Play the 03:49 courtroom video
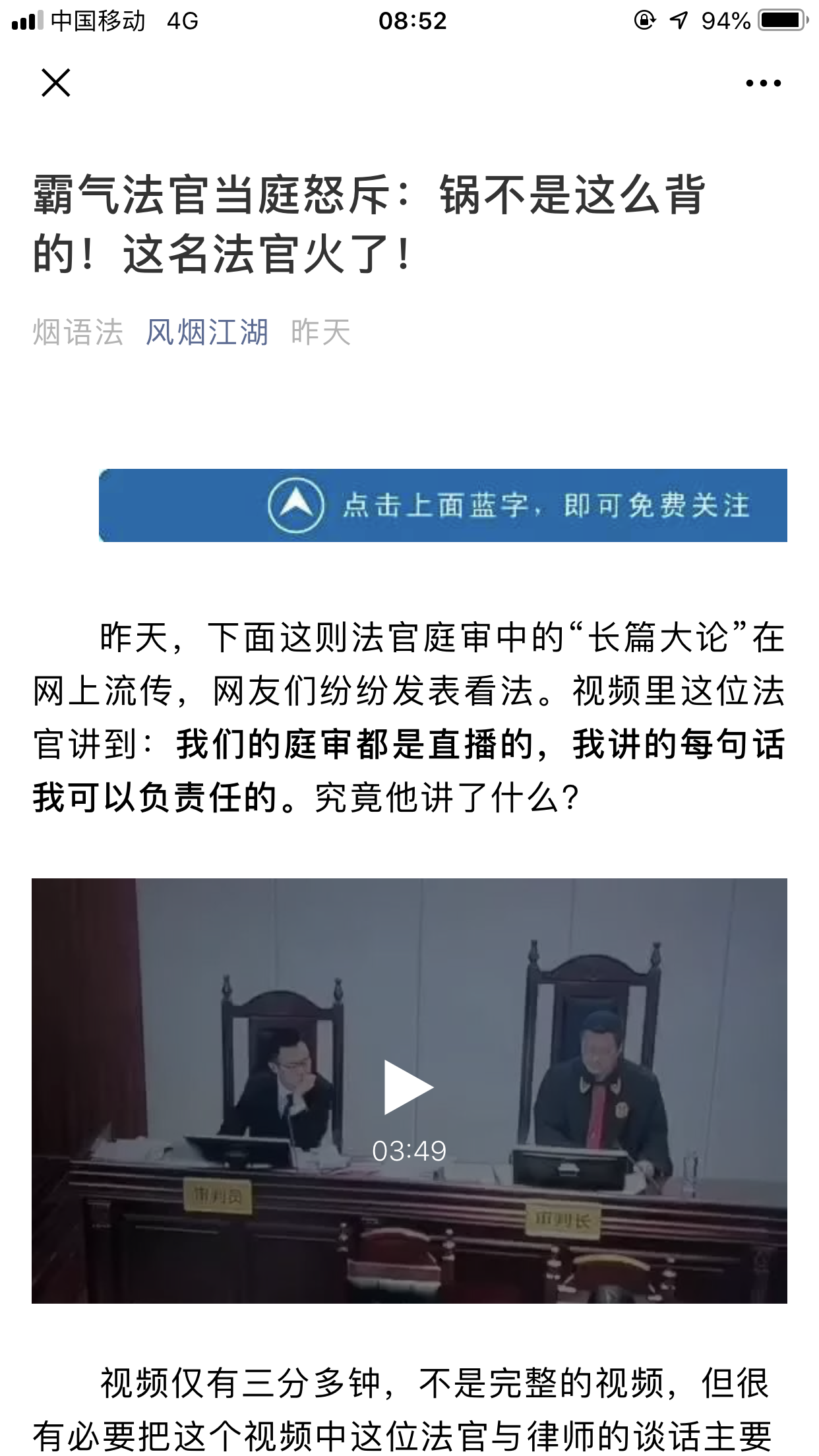Viewport: 819px width, 1456px height. point(409,1087)
